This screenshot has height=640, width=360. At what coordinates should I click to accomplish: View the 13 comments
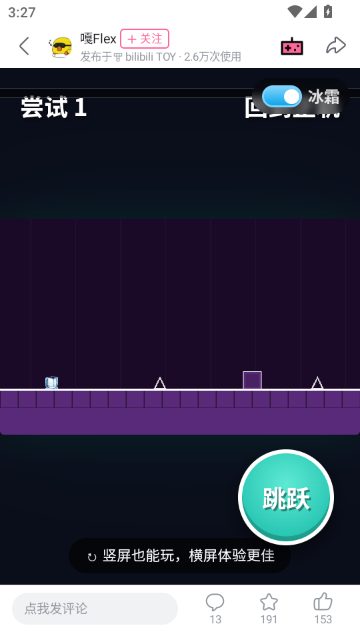point(215,608)
